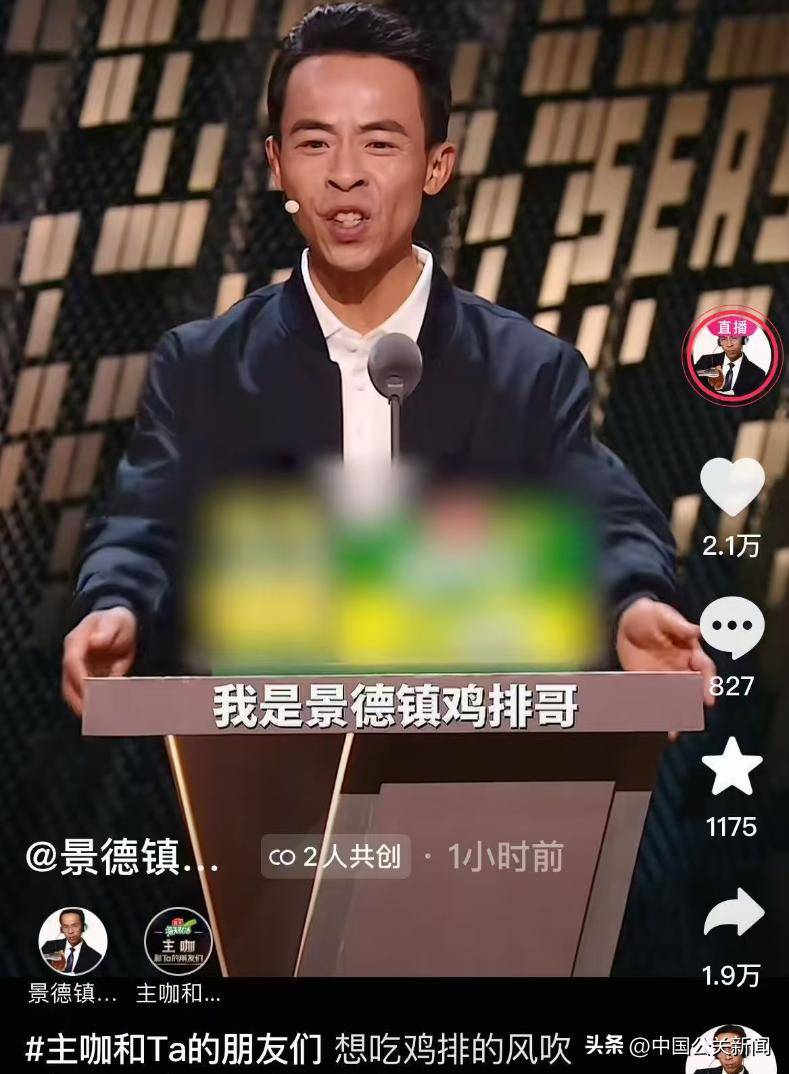Open the comments with 827 replies
The height and width of the screenshot is (1074, 789).
pyautogui.click(x=732, y=628)
